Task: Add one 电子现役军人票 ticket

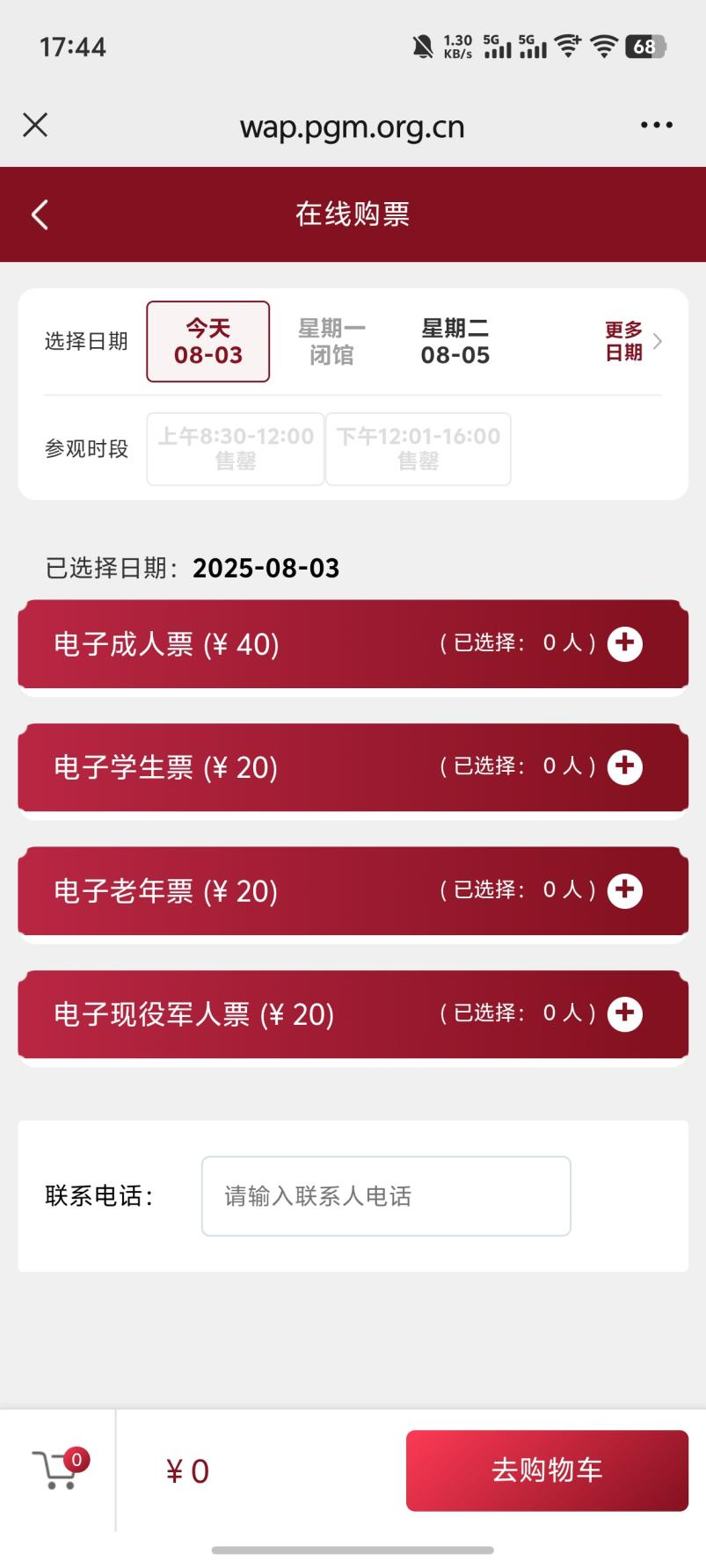Action: tap(625, 1013)
